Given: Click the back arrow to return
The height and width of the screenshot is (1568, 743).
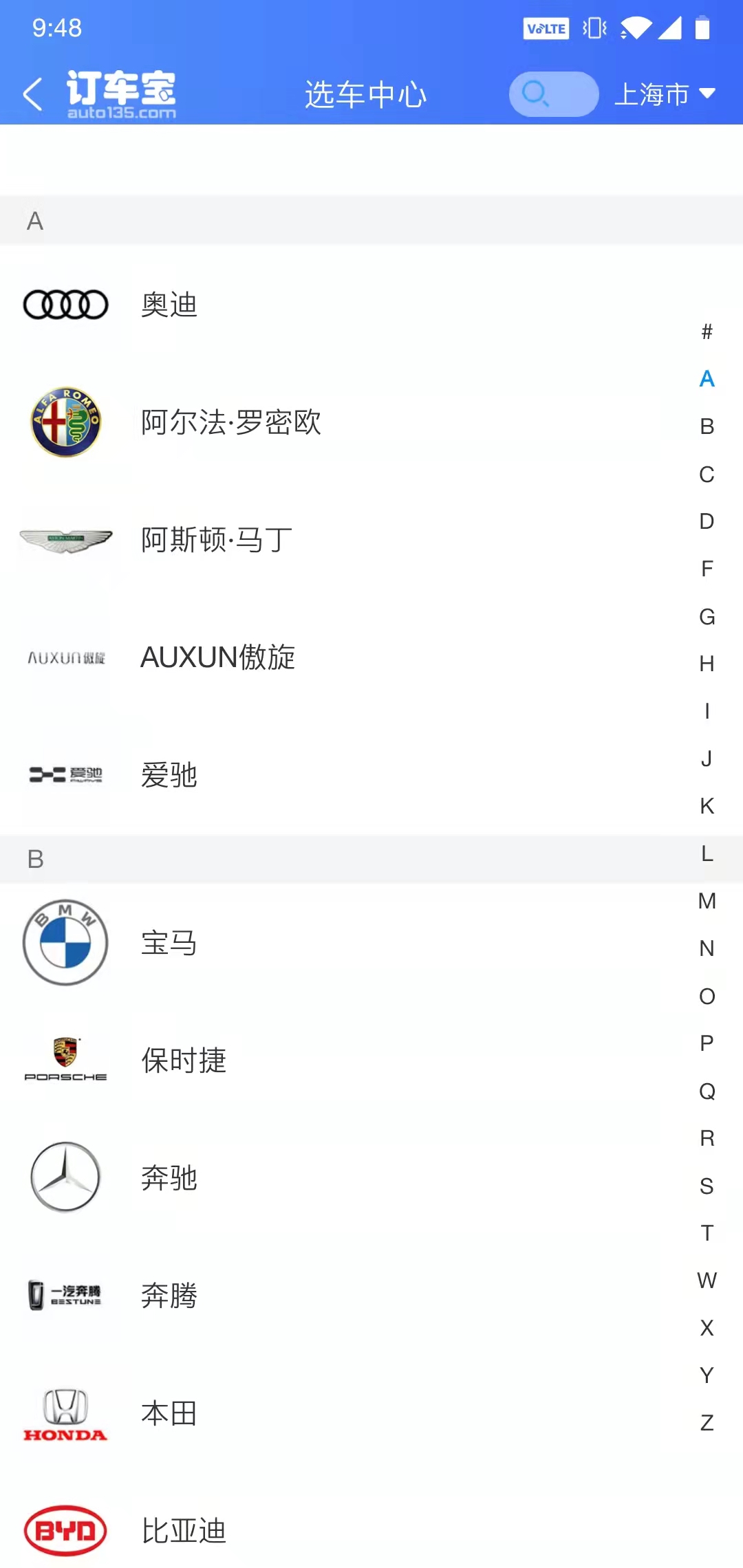Looking at the screenshot, I should 32,93.
